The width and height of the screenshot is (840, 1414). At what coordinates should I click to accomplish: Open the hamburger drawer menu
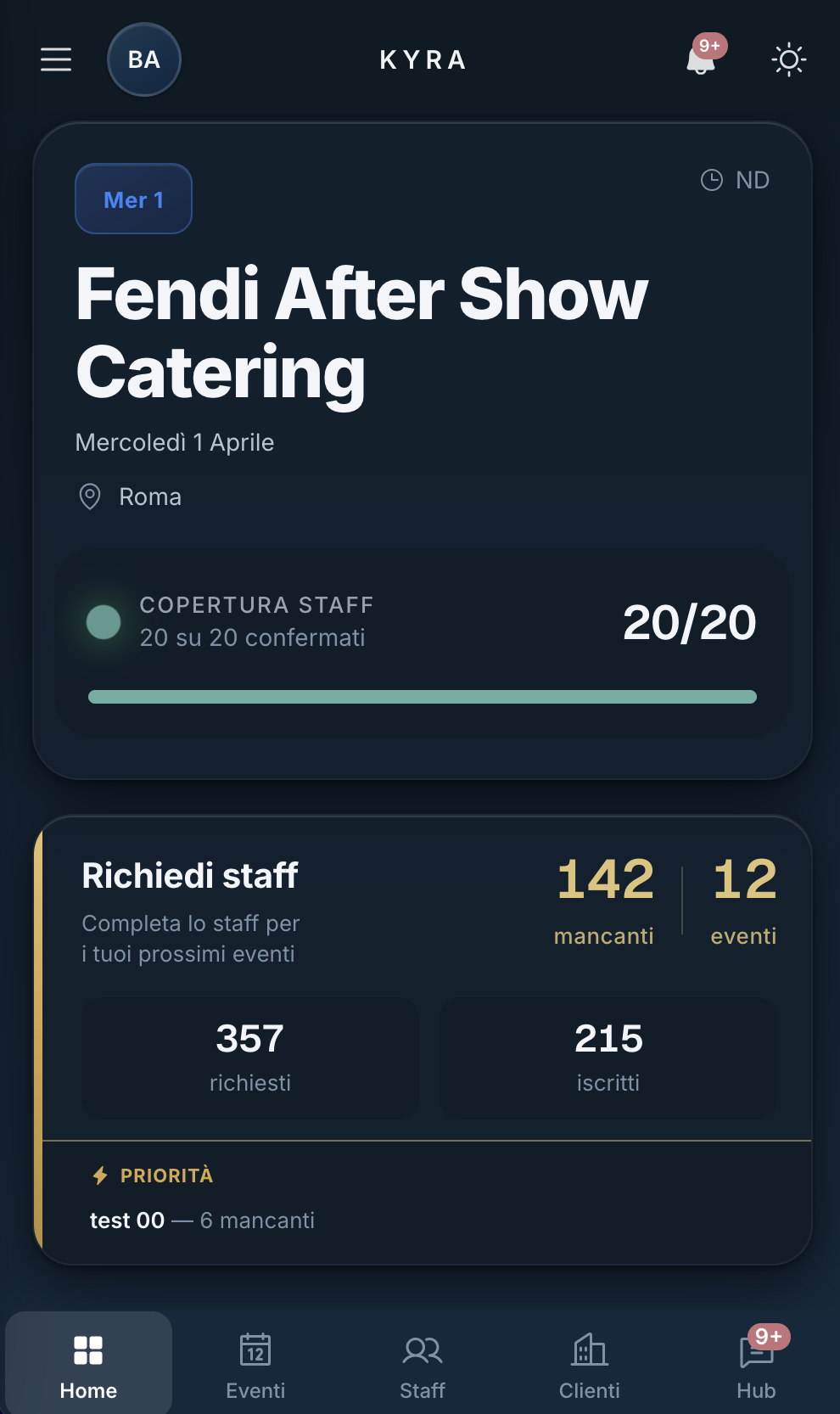[56, 59]
